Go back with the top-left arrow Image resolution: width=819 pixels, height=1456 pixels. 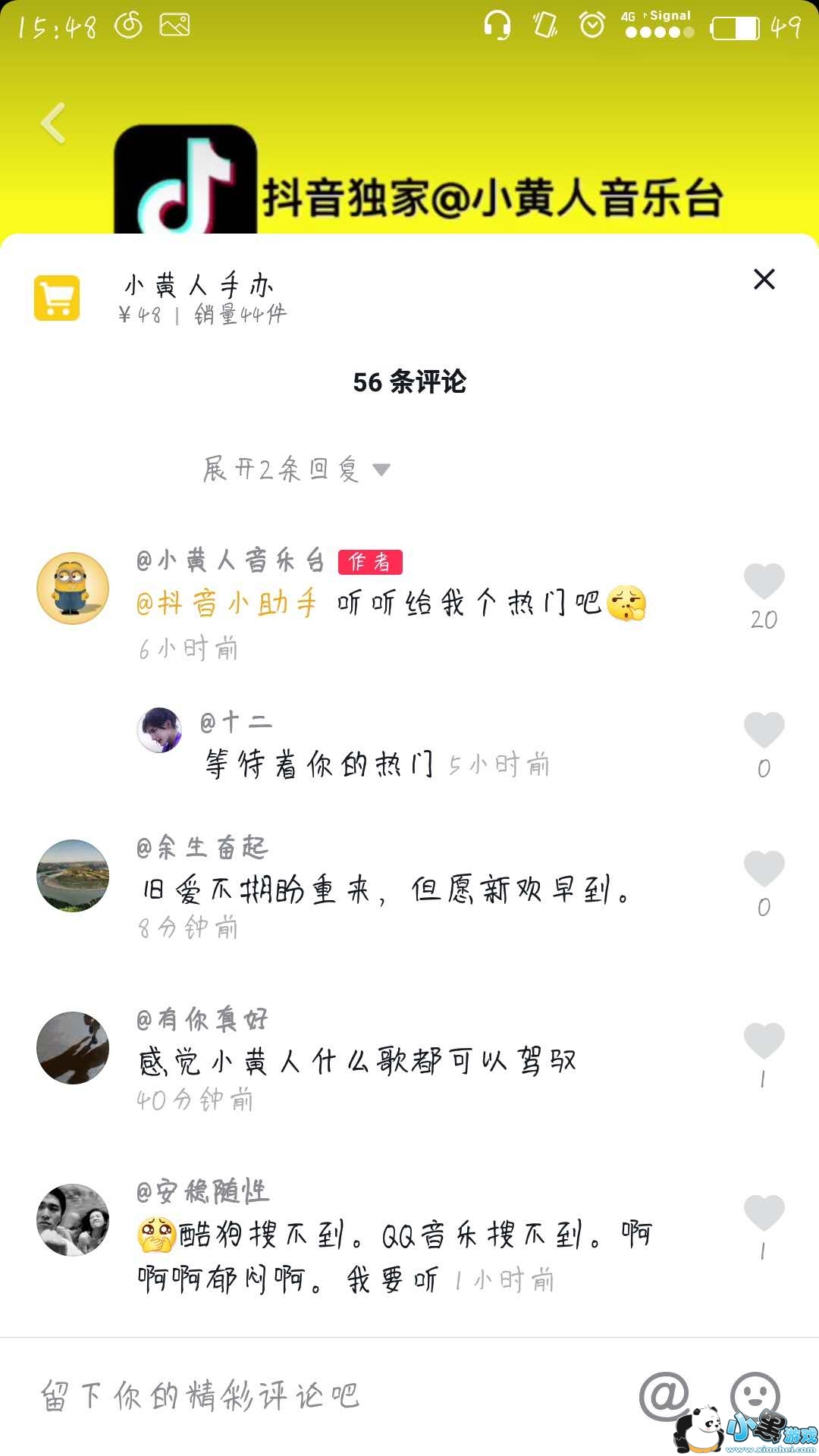pyautogui.click(x=53, y=123)
